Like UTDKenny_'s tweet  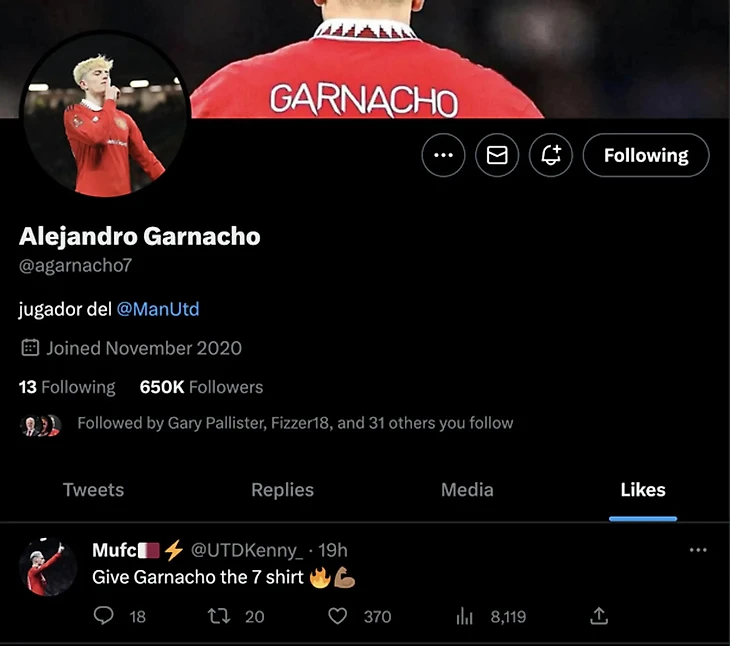point(338,617)
